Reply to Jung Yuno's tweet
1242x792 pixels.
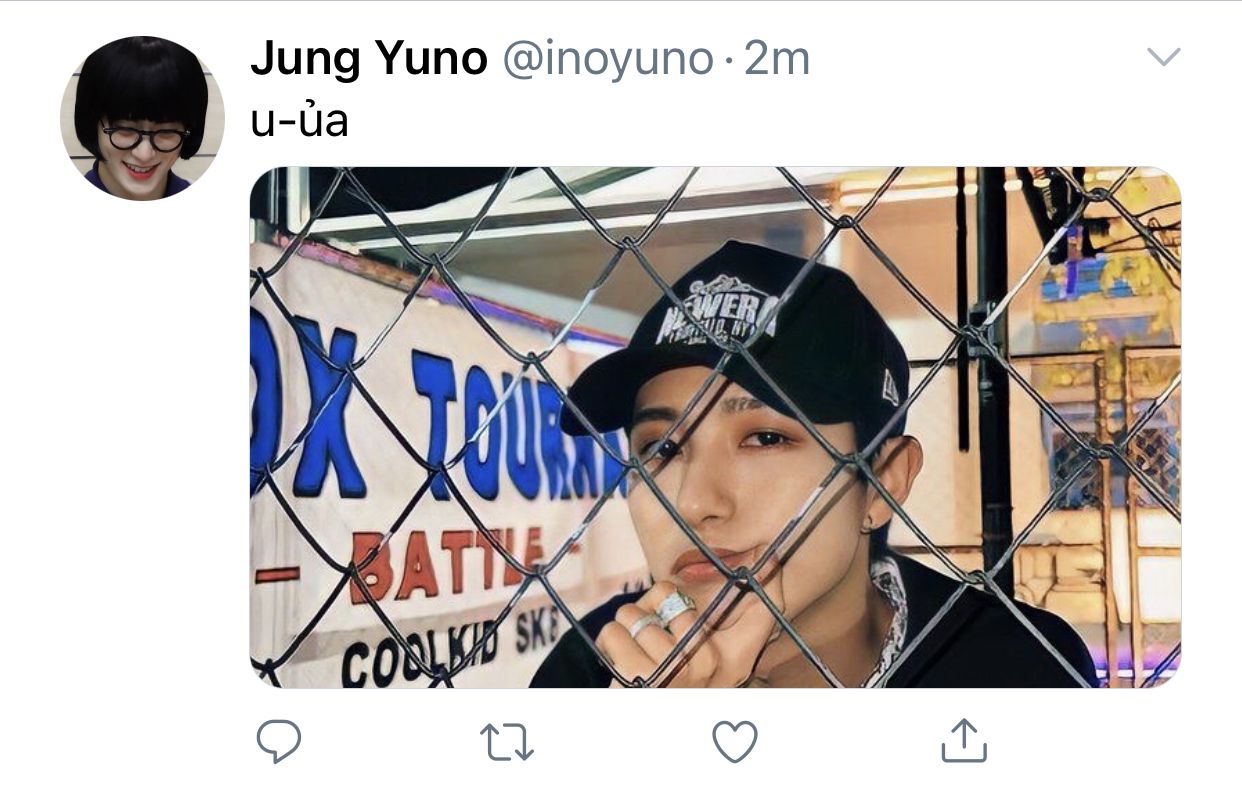pyautogui.click(x=279, y=742)
